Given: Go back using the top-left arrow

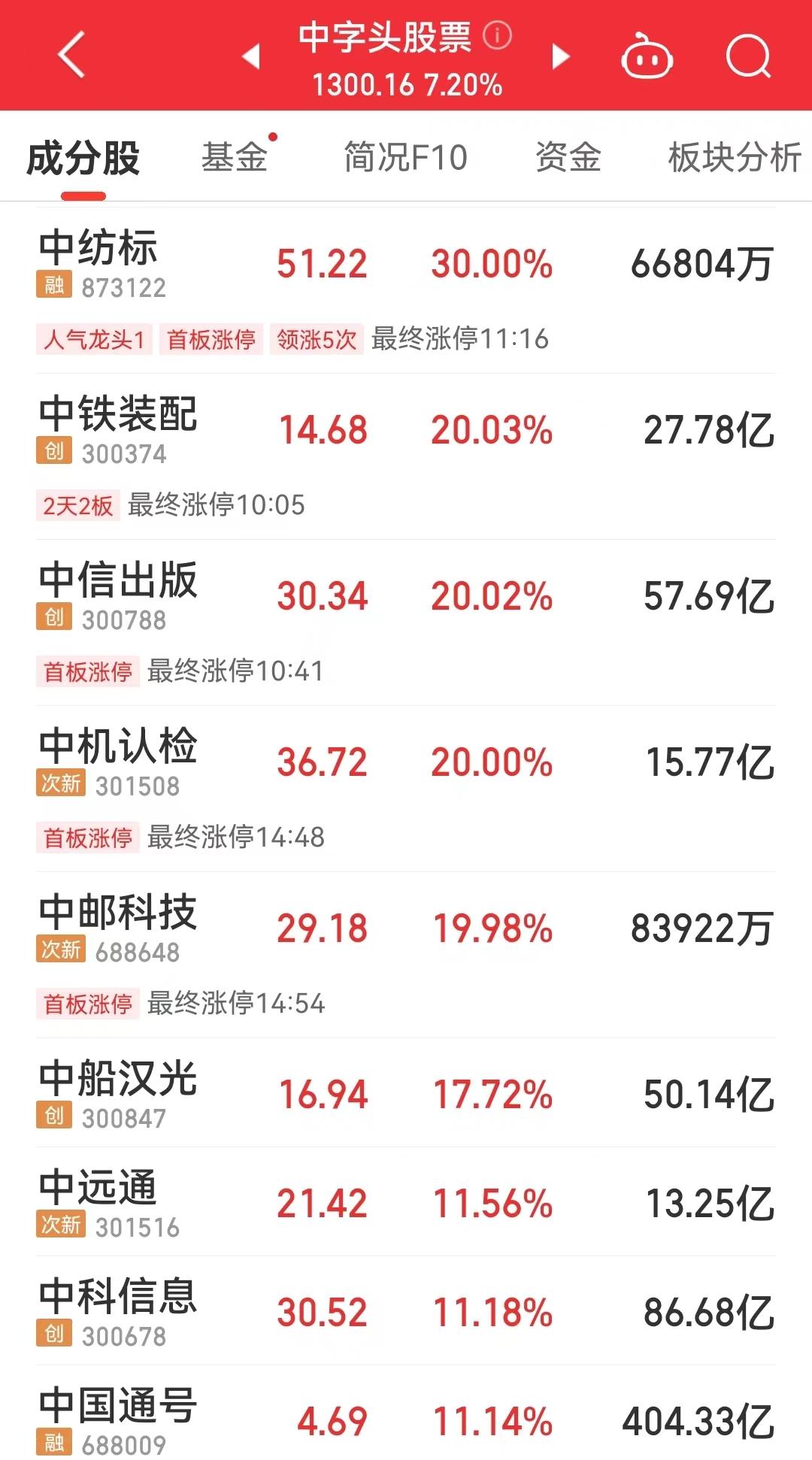Looking at the screenshot, I should click(71, 55).
